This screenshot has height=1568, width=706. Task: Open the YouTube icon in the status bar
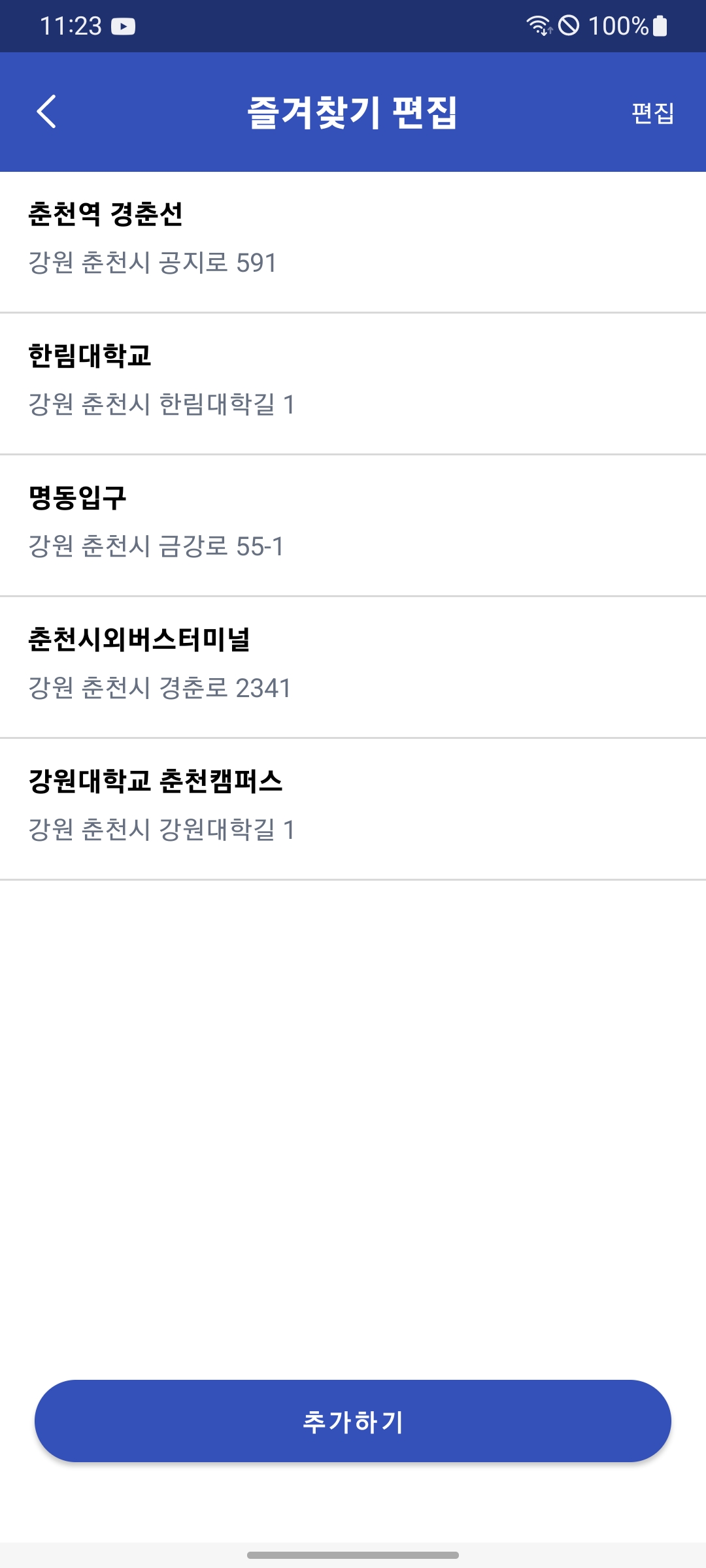124,26
